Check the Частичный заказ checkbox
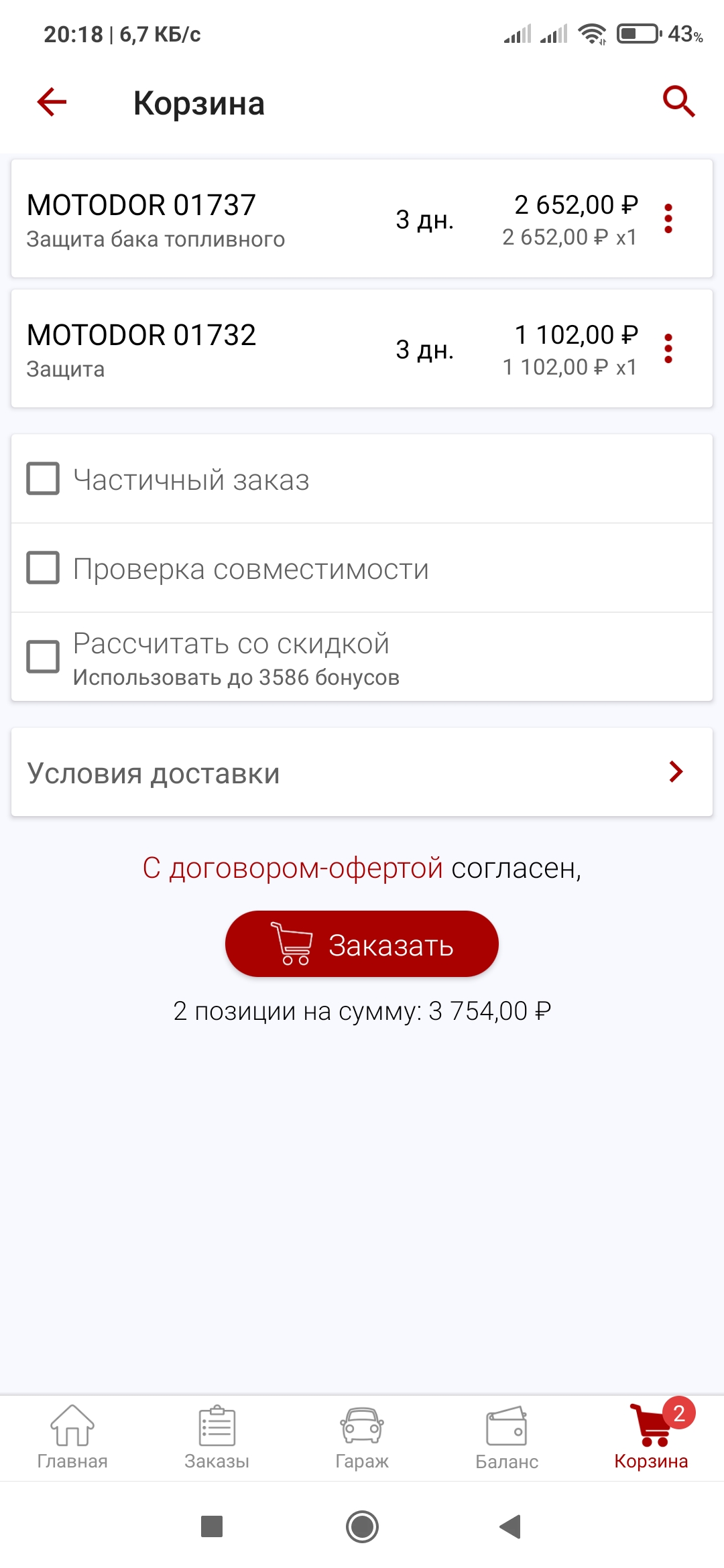 pyautogui.click(x=43, y=479)
